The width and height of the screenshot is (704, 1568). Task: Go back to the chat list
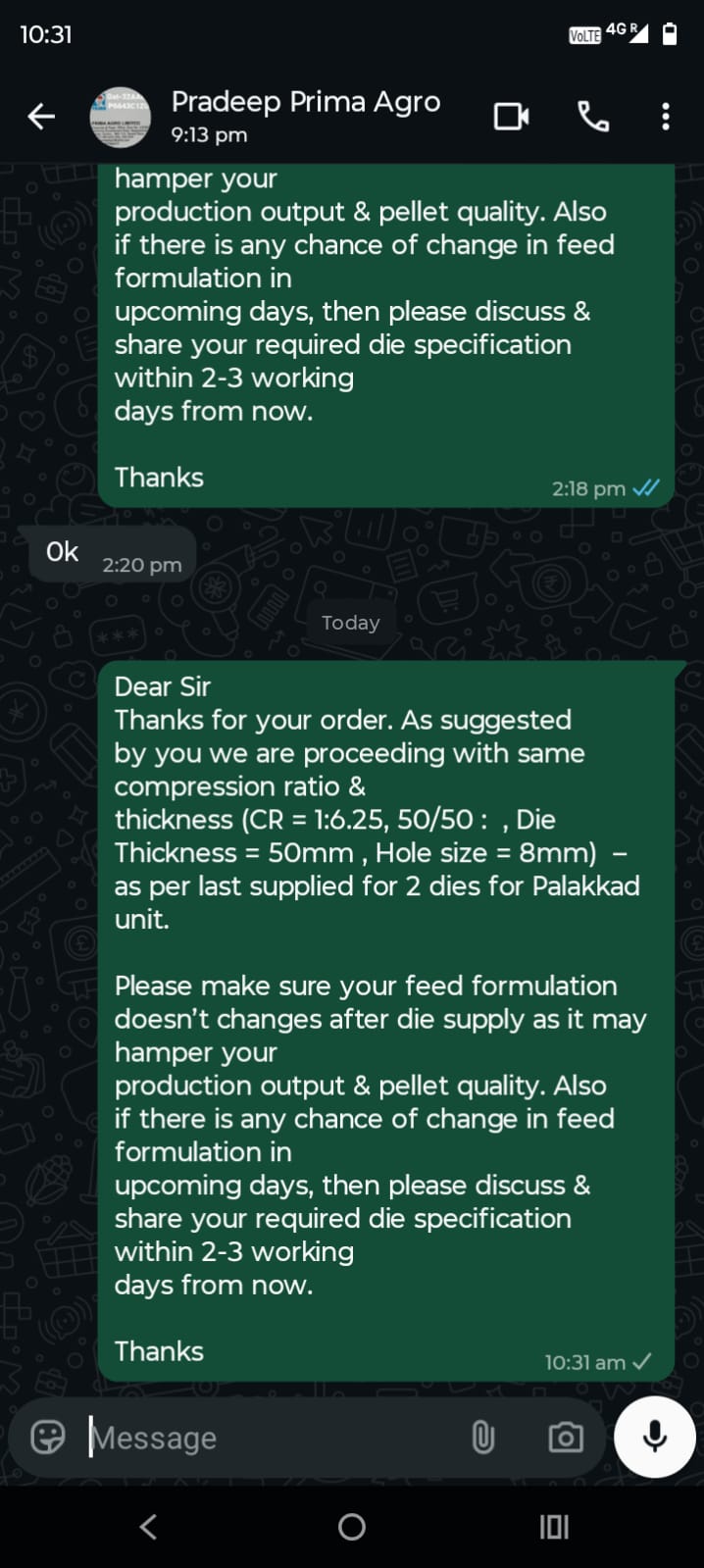[41, 117]
